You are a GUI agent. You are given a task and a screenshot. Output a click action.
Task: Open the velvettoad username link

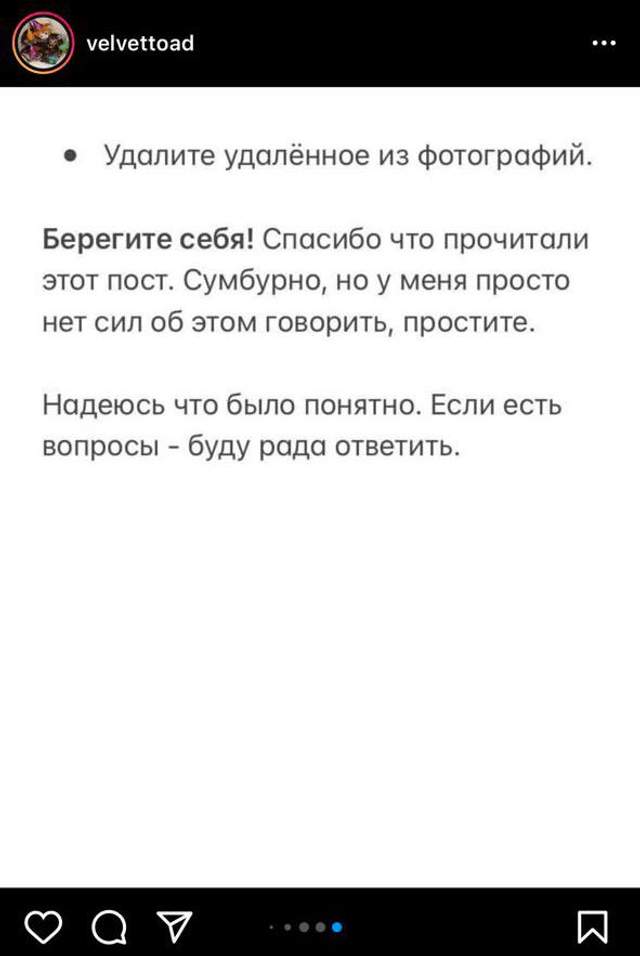click(141, 43)
